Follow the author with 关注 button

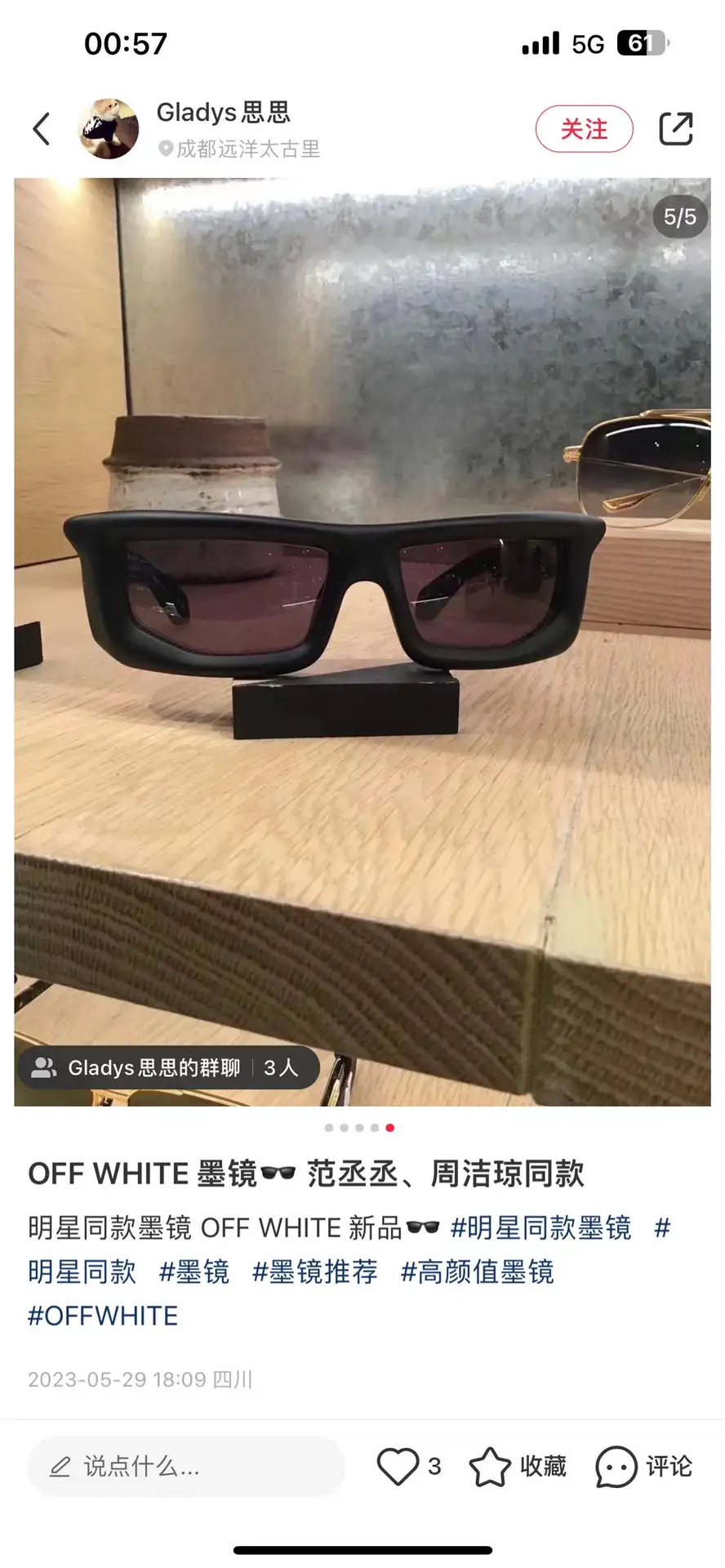(584, 129)
